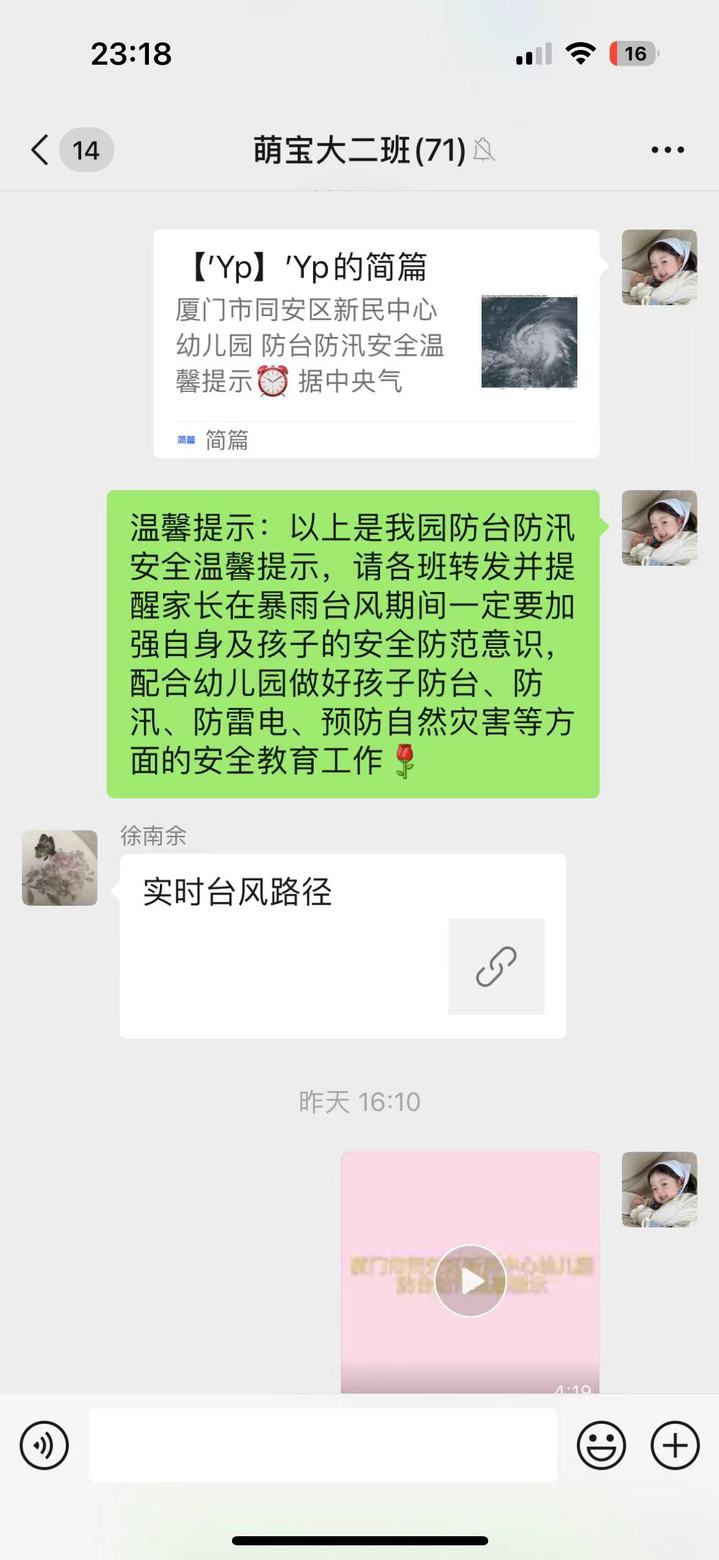Open the 简篇 typhoon safety article card
Image resolution: width=719 pixels, height=1560 pixels.
(376, 343)
